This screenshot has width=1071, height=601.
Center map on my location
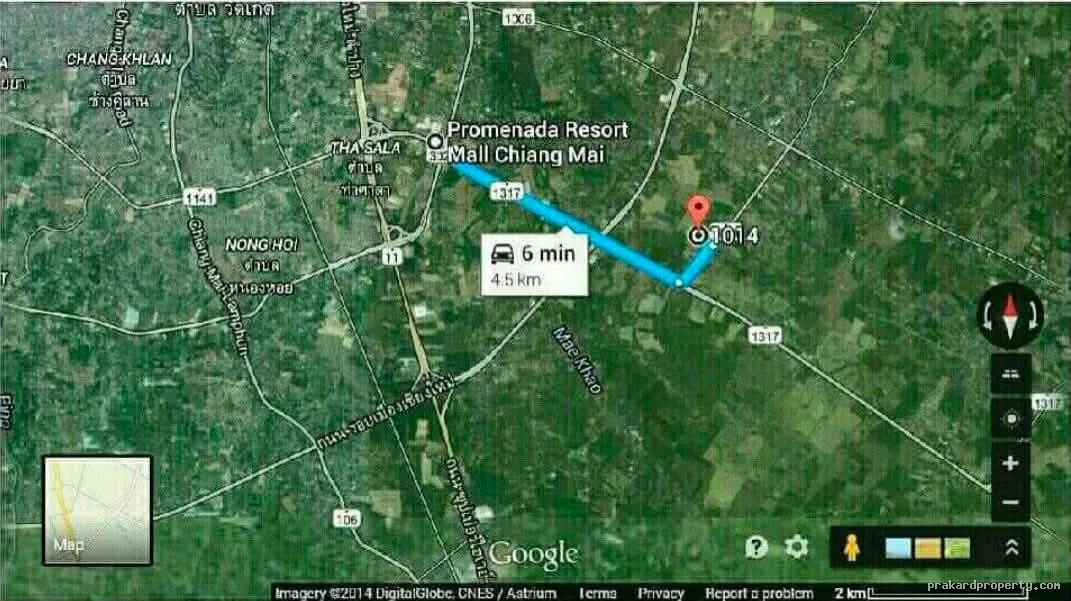(1010, 418)
